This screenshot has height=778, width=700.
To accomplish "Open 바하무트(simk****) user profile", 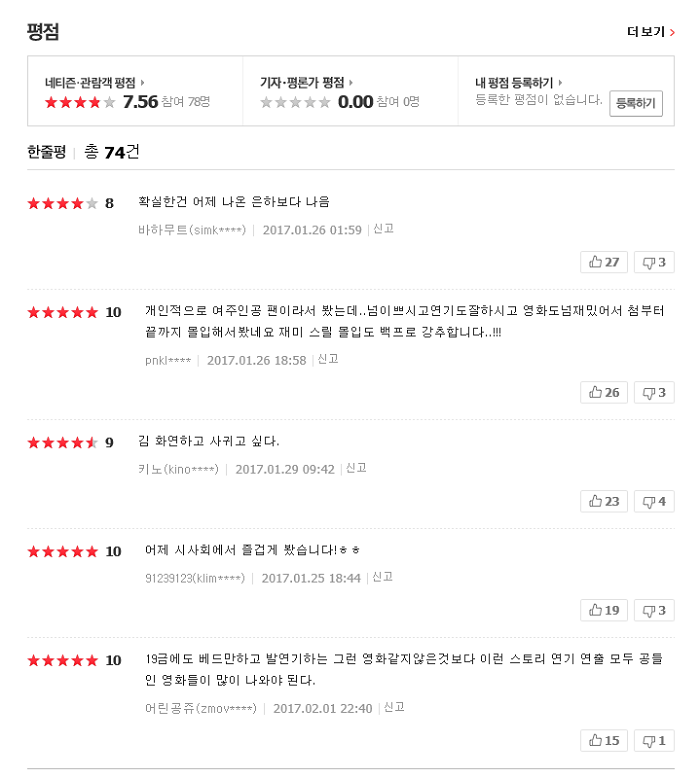I will point(192,230).
